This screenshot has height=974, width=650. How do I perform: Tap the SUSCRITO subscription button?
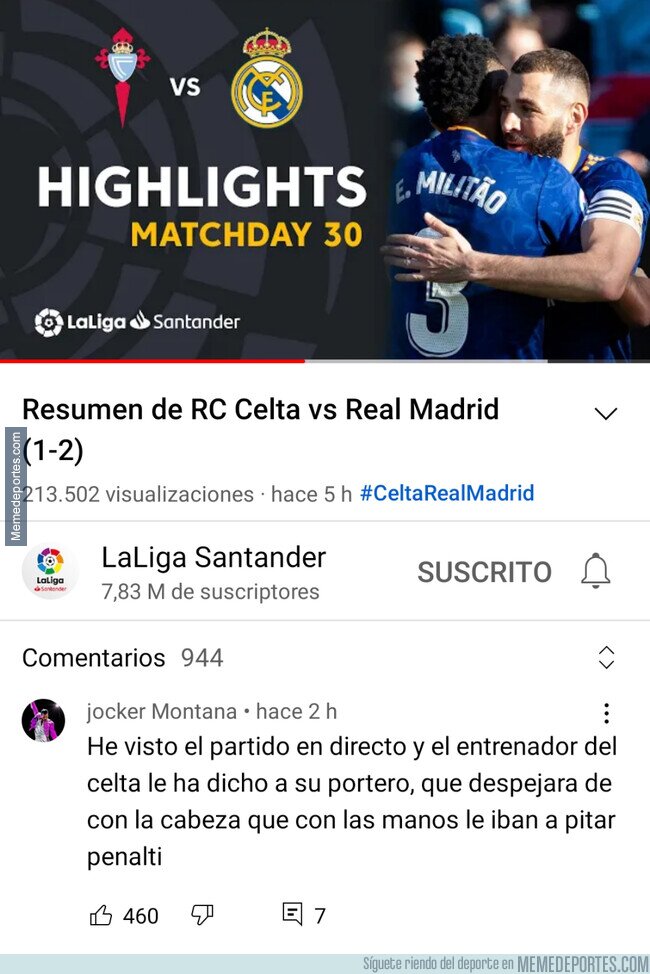[484, 572]
